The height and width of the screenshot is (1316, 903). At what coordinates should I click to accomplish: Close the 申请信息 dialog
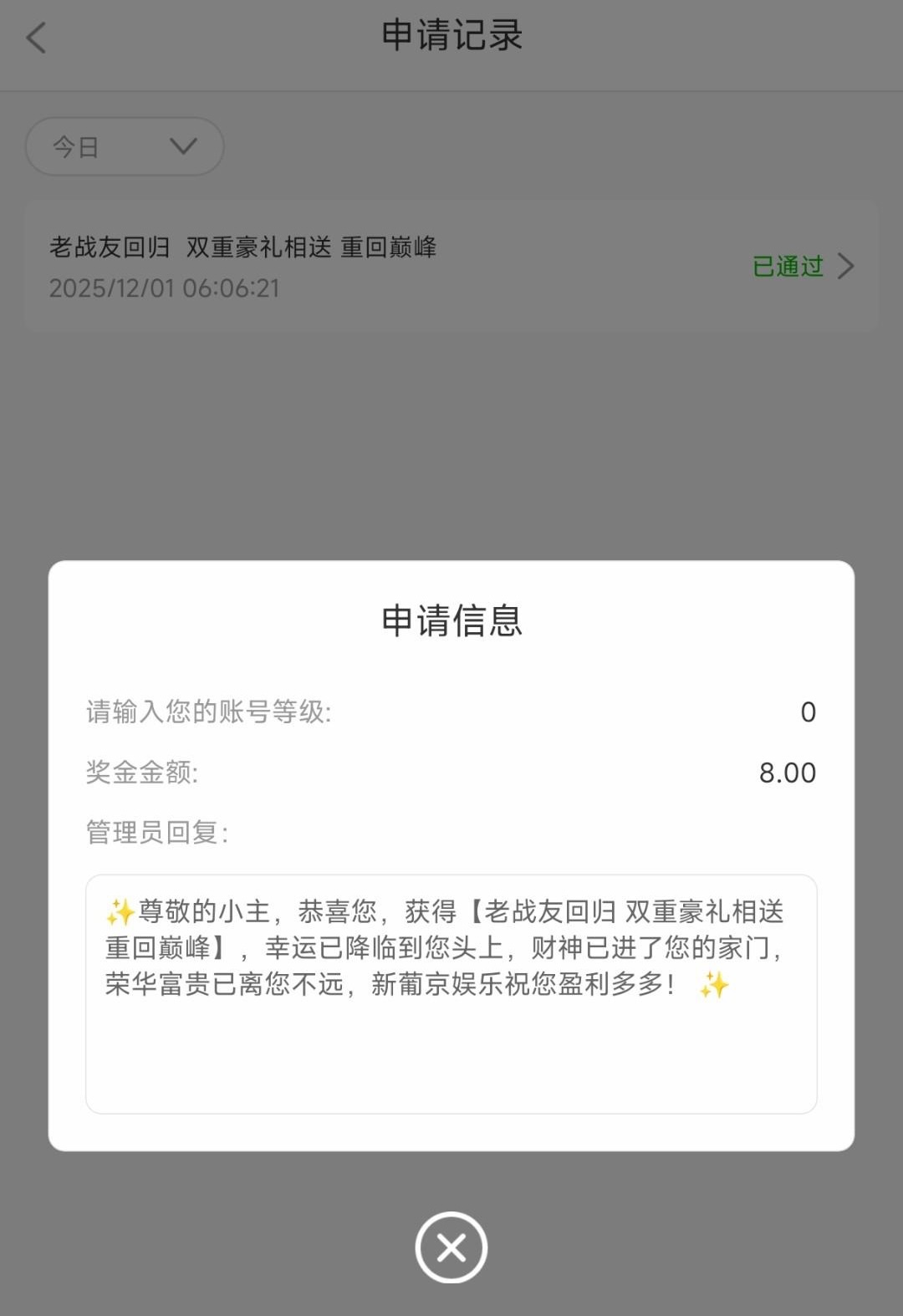pos(451,1247)
